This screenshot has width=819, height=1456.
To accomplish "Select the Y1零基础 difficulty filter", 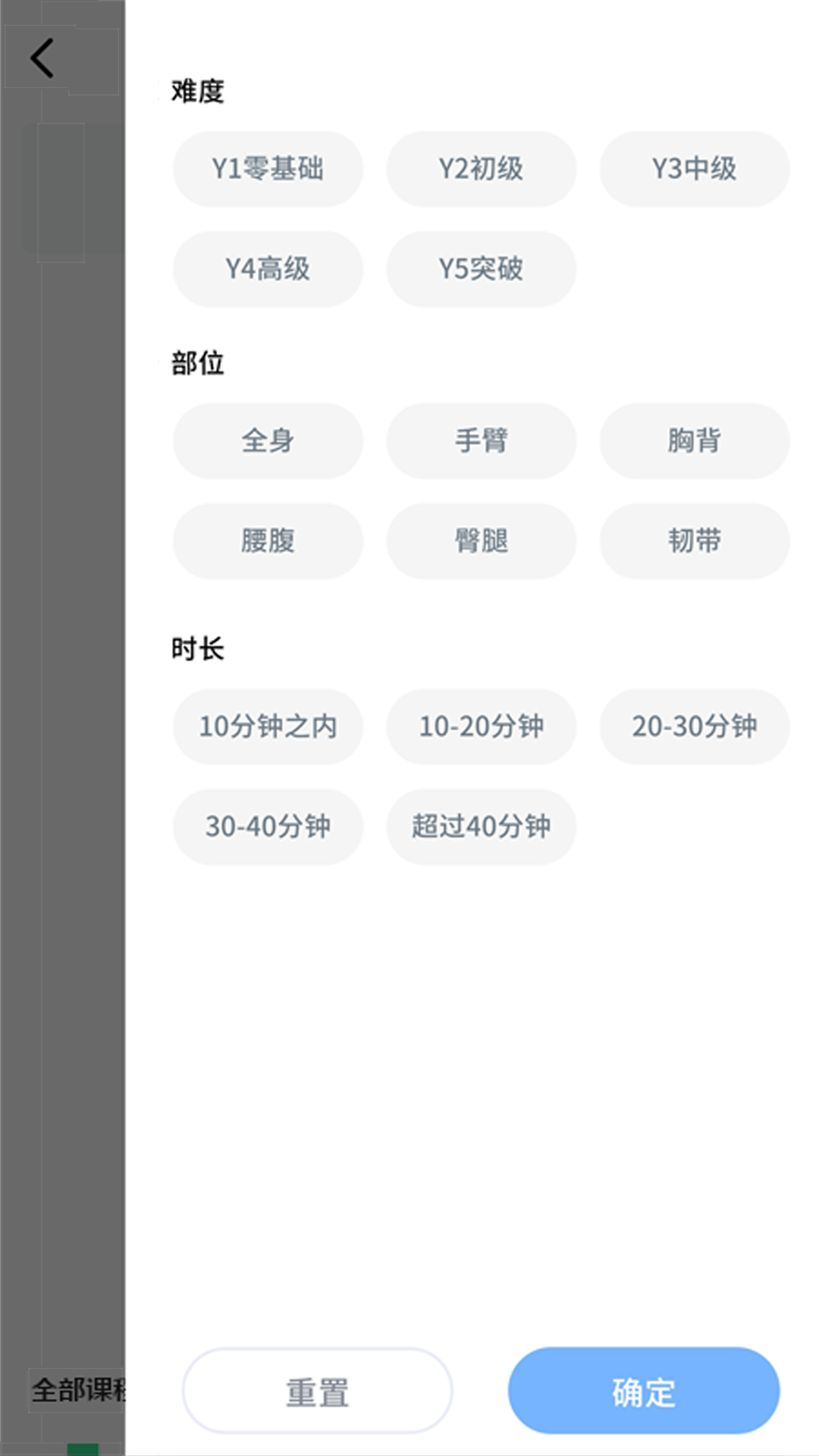I will coord(268,169).
